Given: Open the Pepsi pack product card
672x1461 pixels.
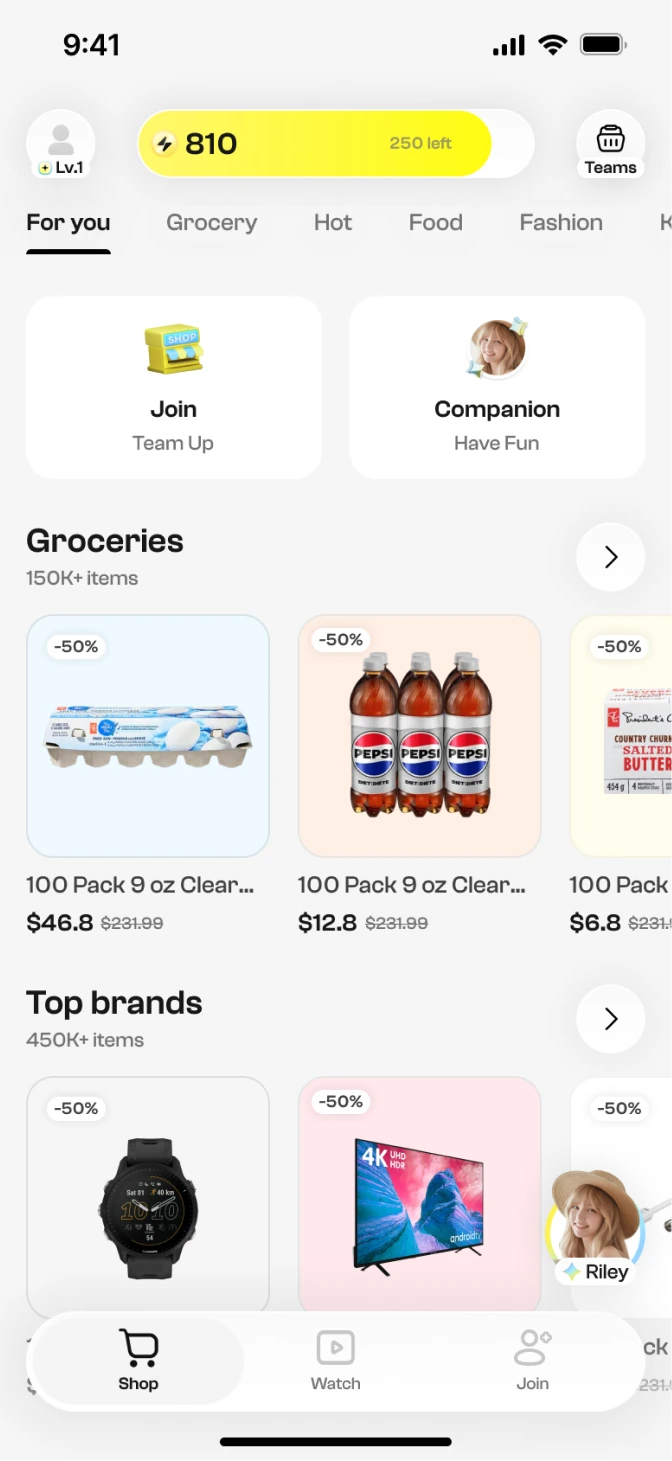Looking at the screenshot, I should pos(419,736).
